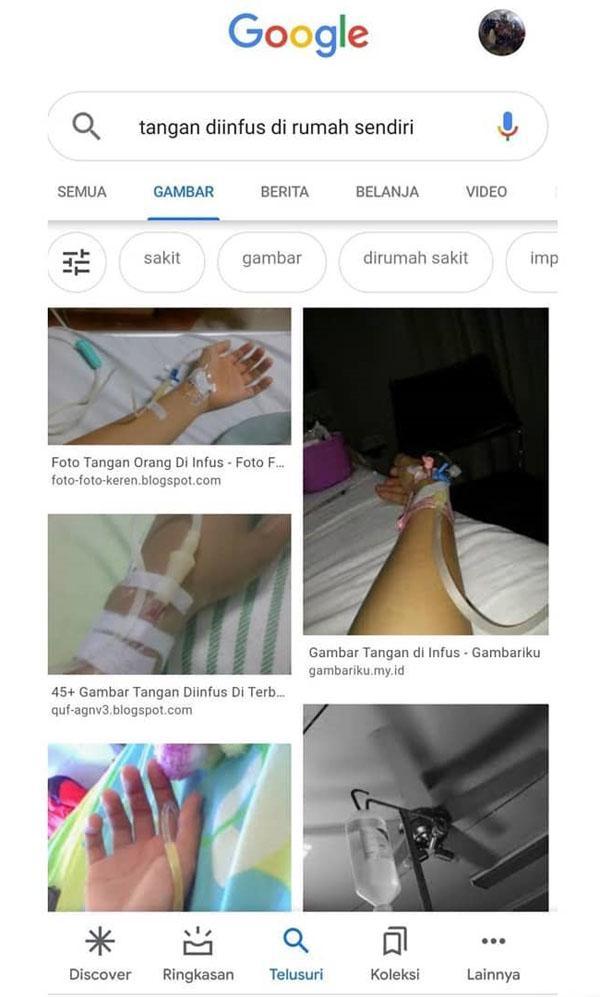Select the 'dirumah sakit' suggestion chip
The height and width of the screenshot is (997, 600).
pos(415,259)
